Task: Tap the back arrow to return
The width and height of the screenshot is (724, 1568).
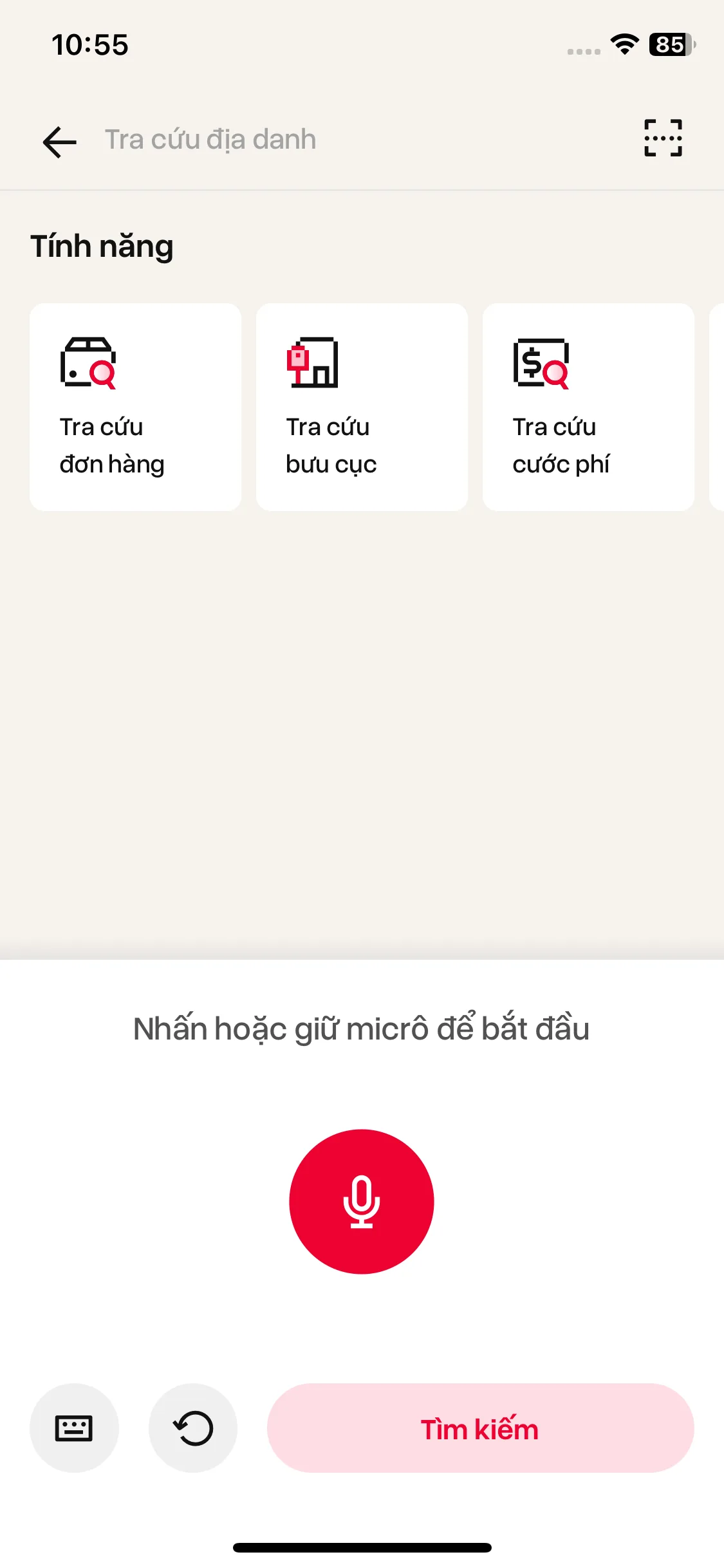Action: pyautogui.click(x=59, y=141)
